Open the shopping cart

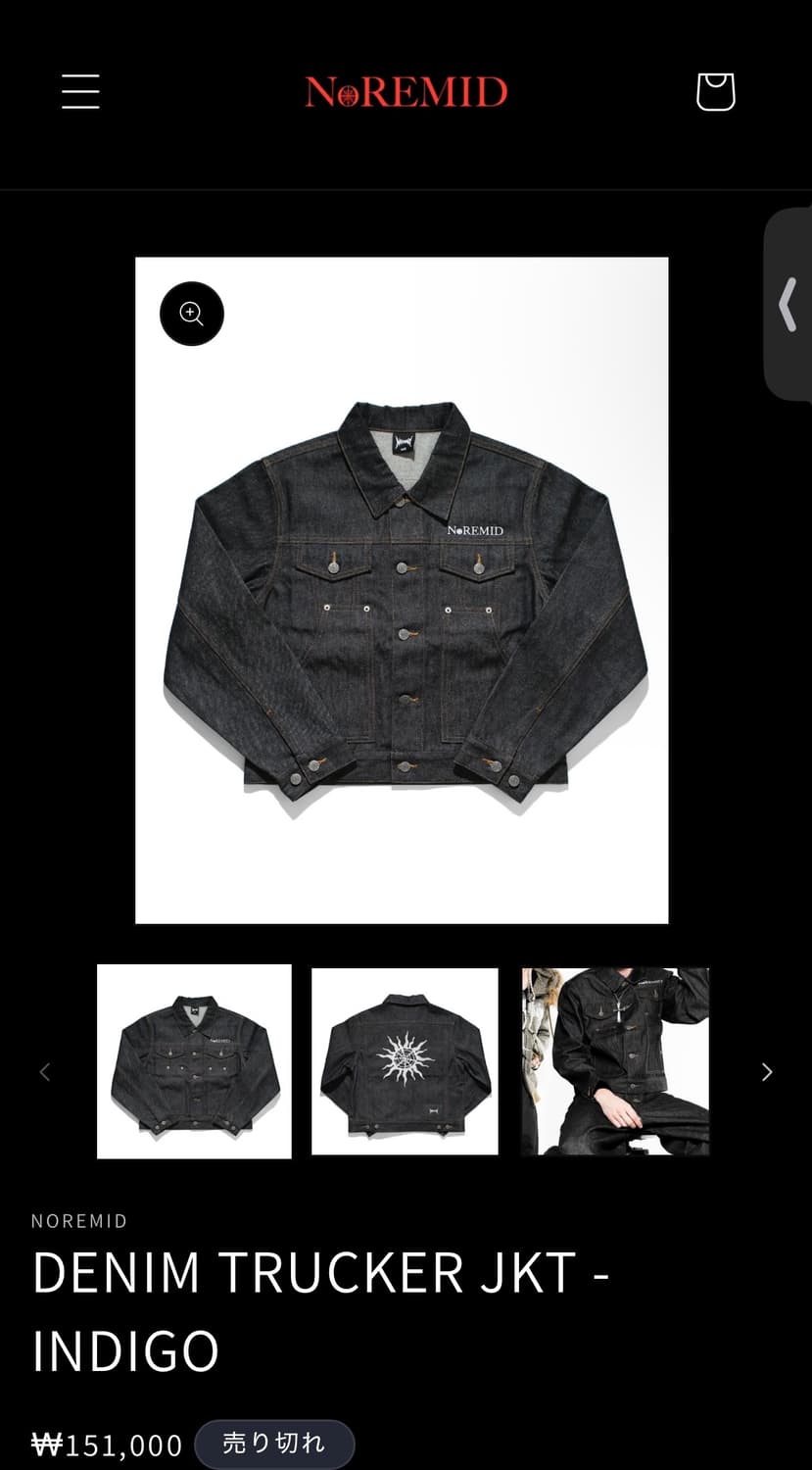tap(714, 90)
